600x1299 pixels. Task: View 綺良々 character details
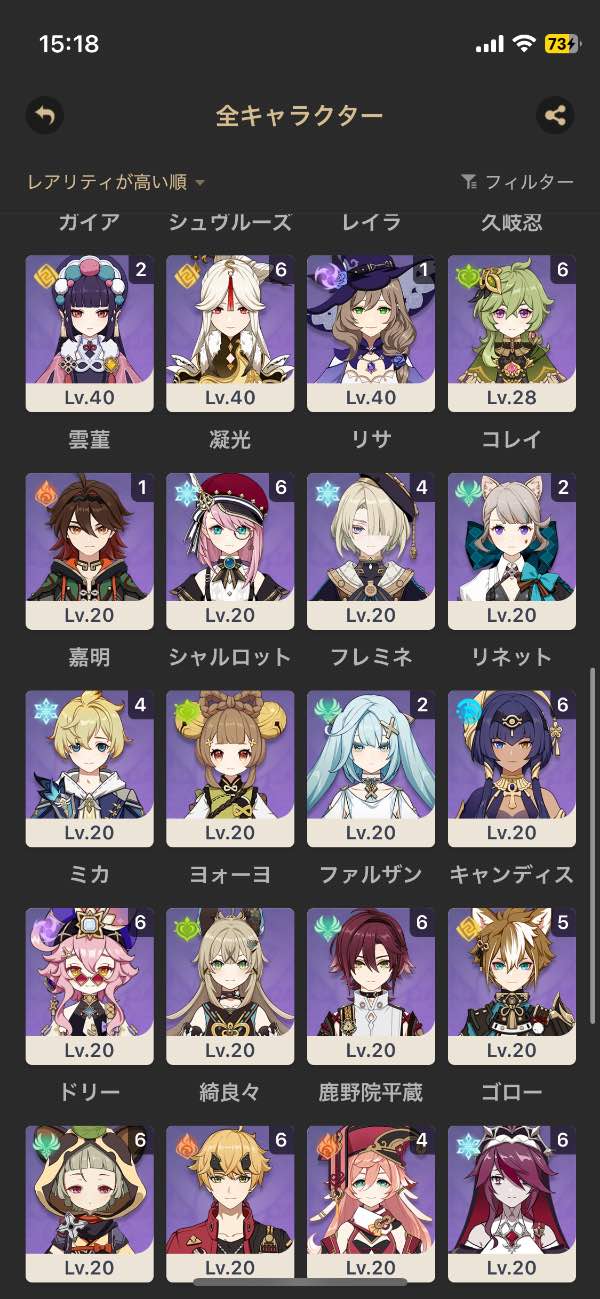[x=231, y=987]
